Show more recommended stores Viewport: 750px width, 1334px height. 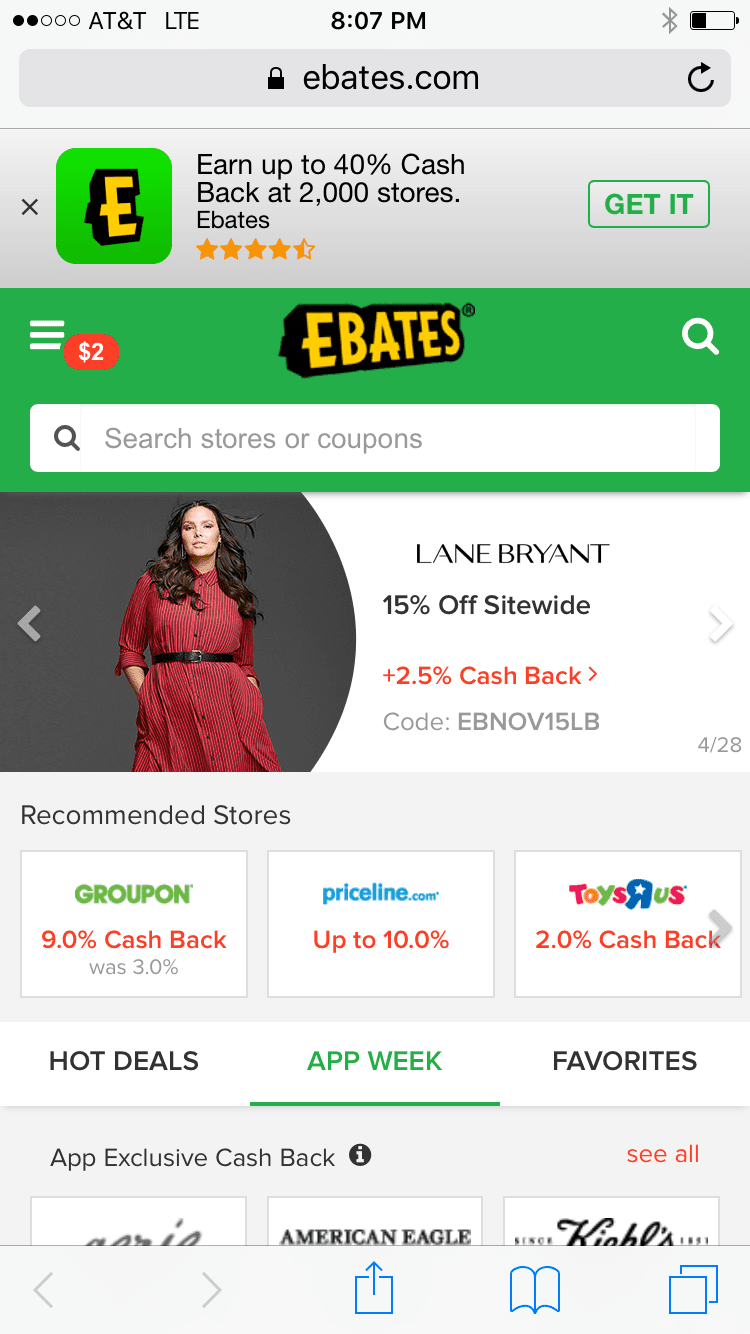(720, 927)
